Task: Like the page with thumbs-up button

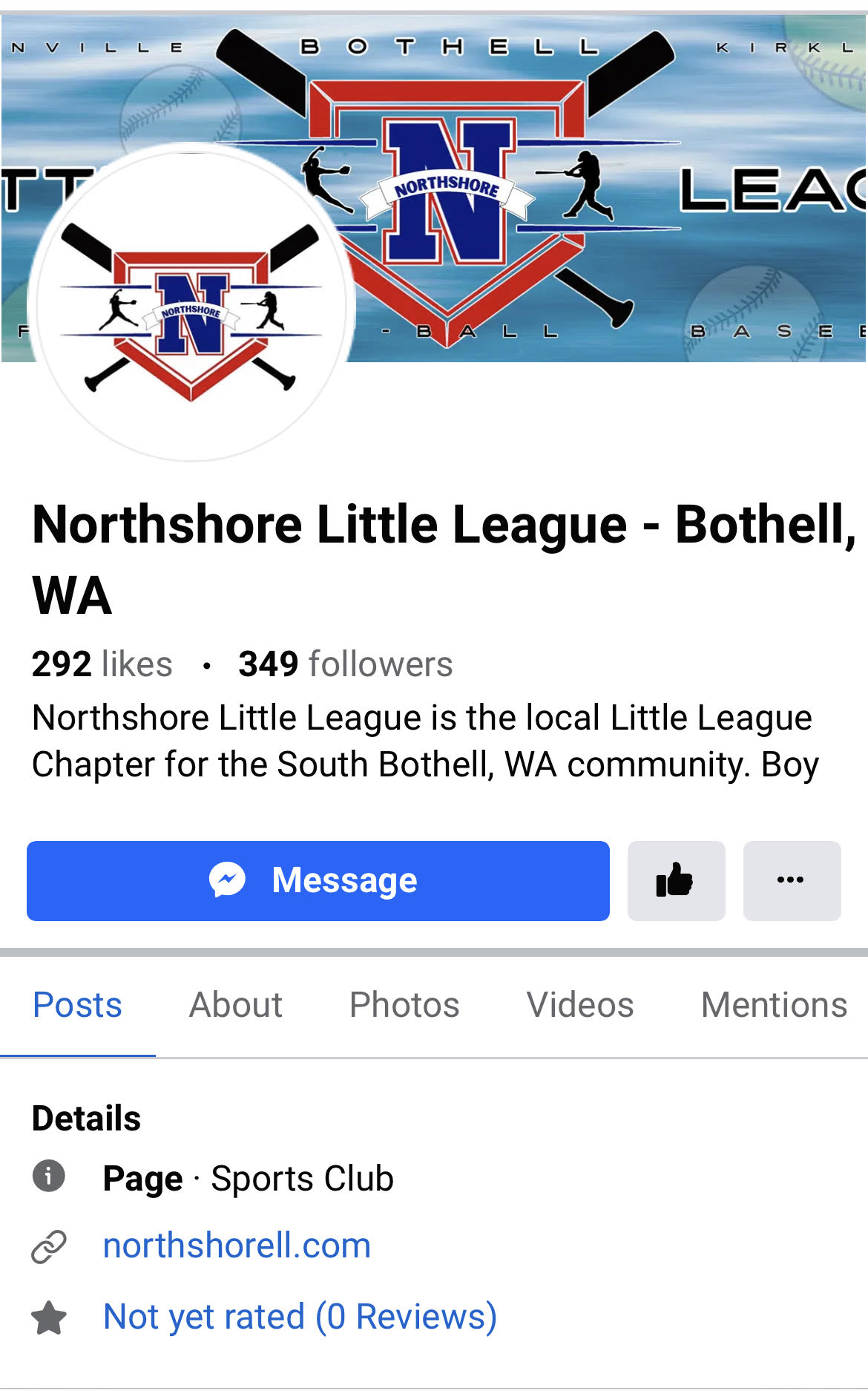Action: tap(676, 880)
